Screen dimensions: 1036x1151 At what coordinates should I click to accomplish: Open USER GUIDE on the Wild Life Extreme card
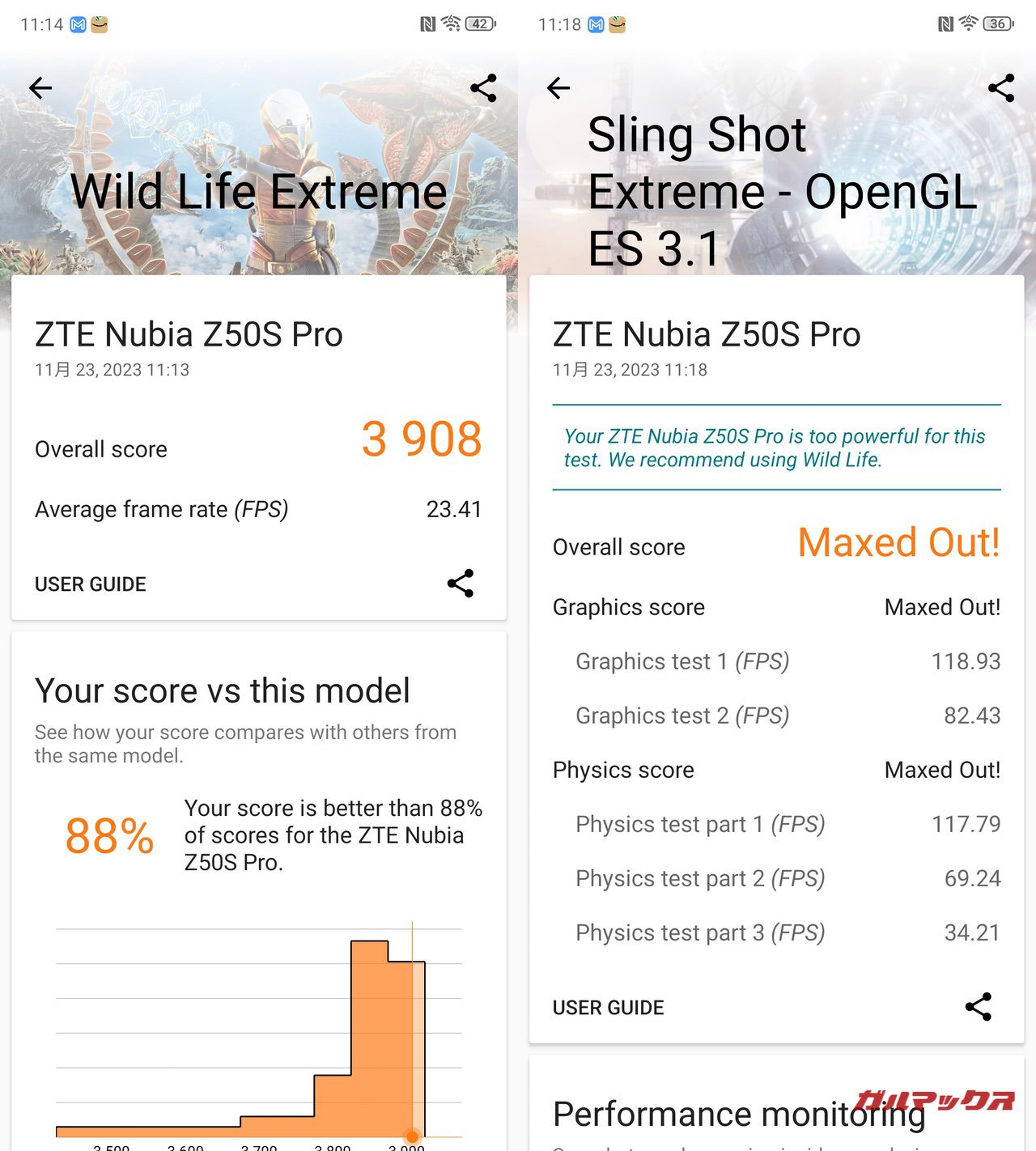(x=91, y=584)
